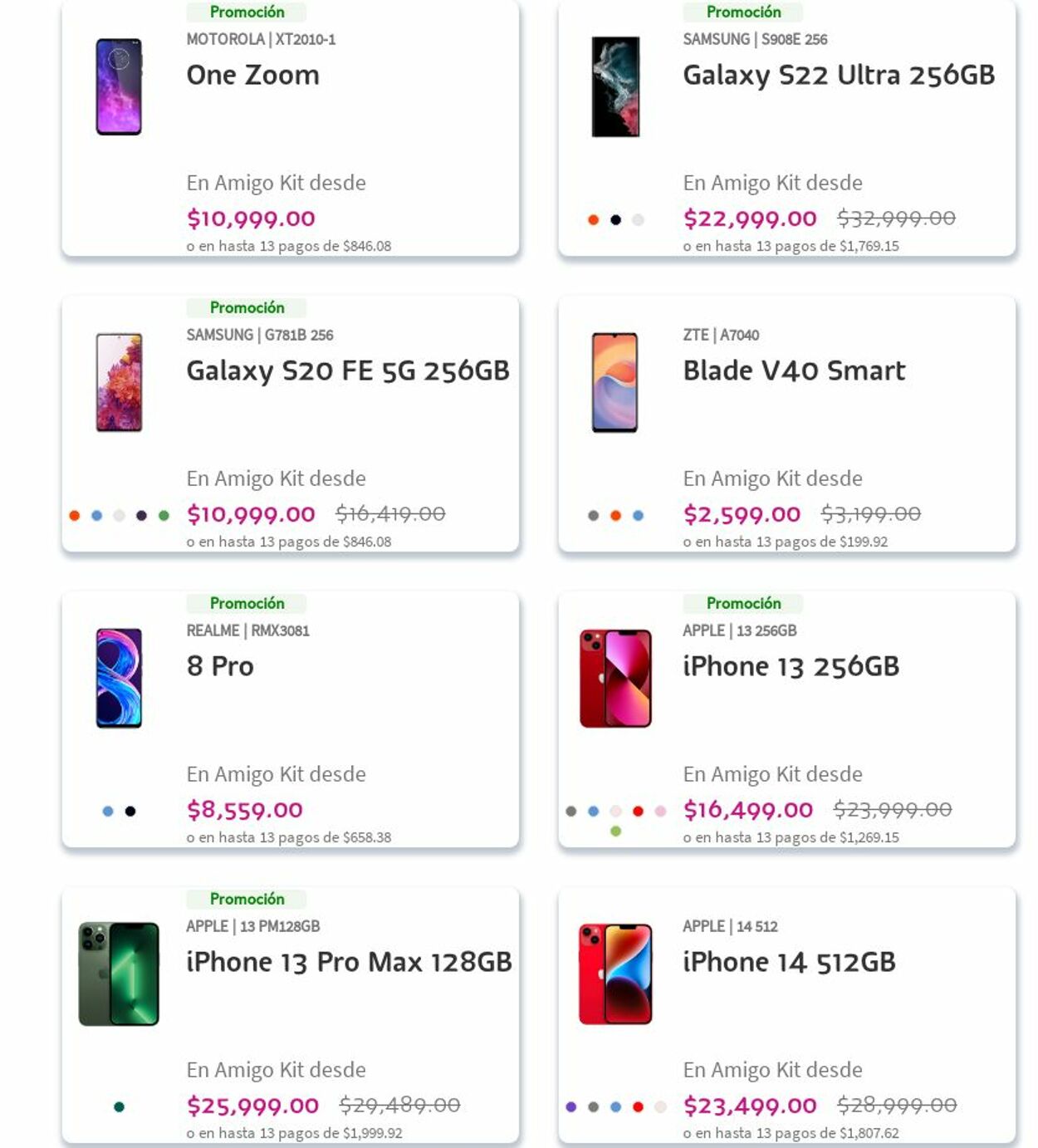Select the green color for iPhone 13 Pro Max
Viewport: 1038px width, 1148px height.
[119, 1107]
